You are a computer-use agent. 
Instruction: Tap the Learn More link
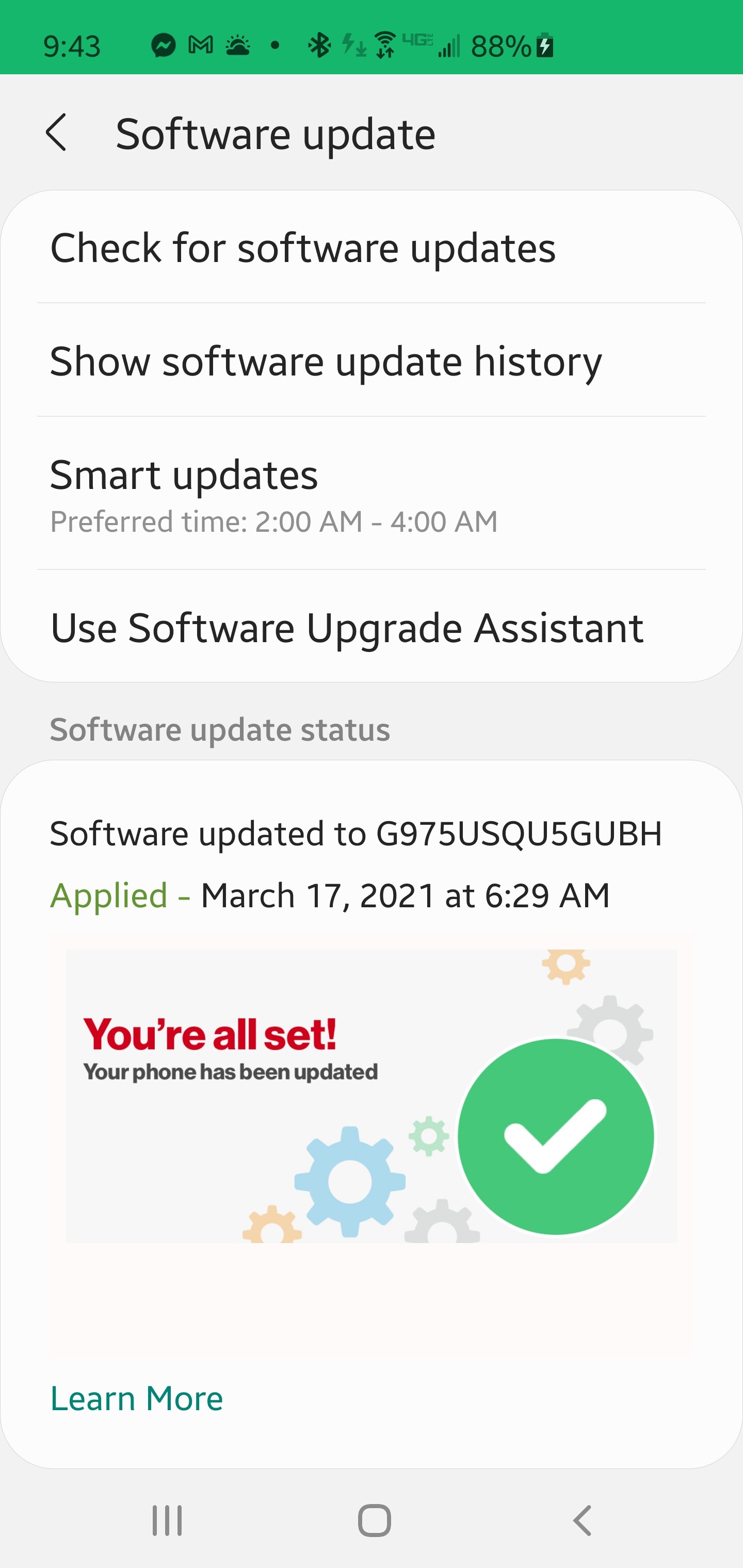pos(136,1398)
